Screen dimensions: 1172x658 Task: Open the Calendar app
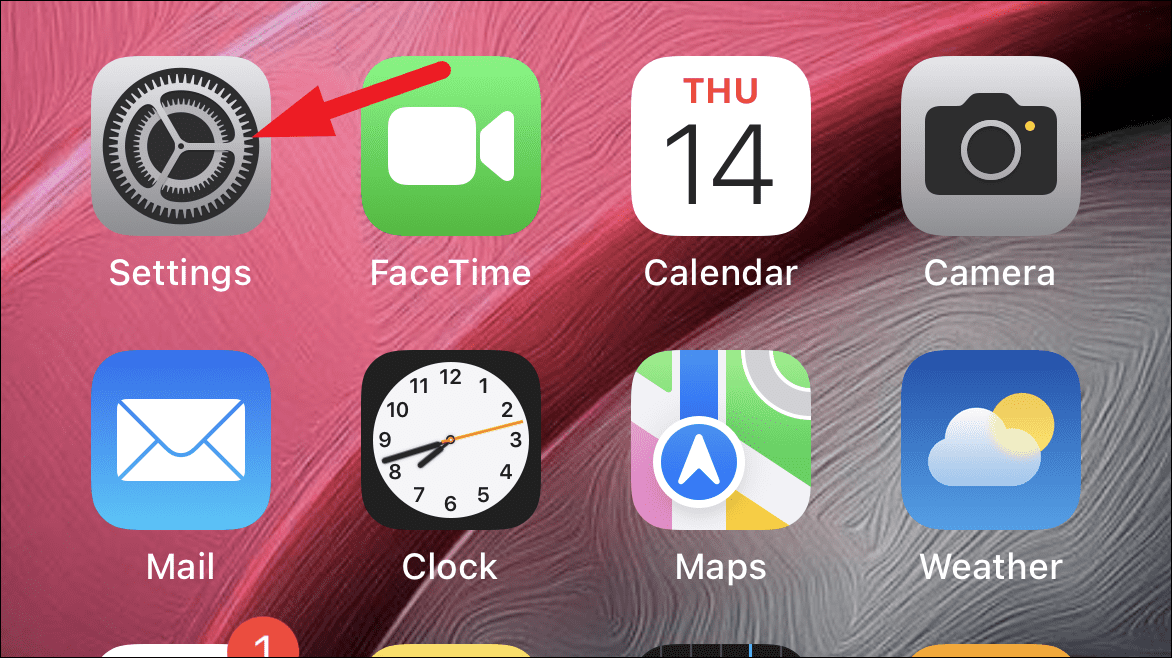[721, 146]
